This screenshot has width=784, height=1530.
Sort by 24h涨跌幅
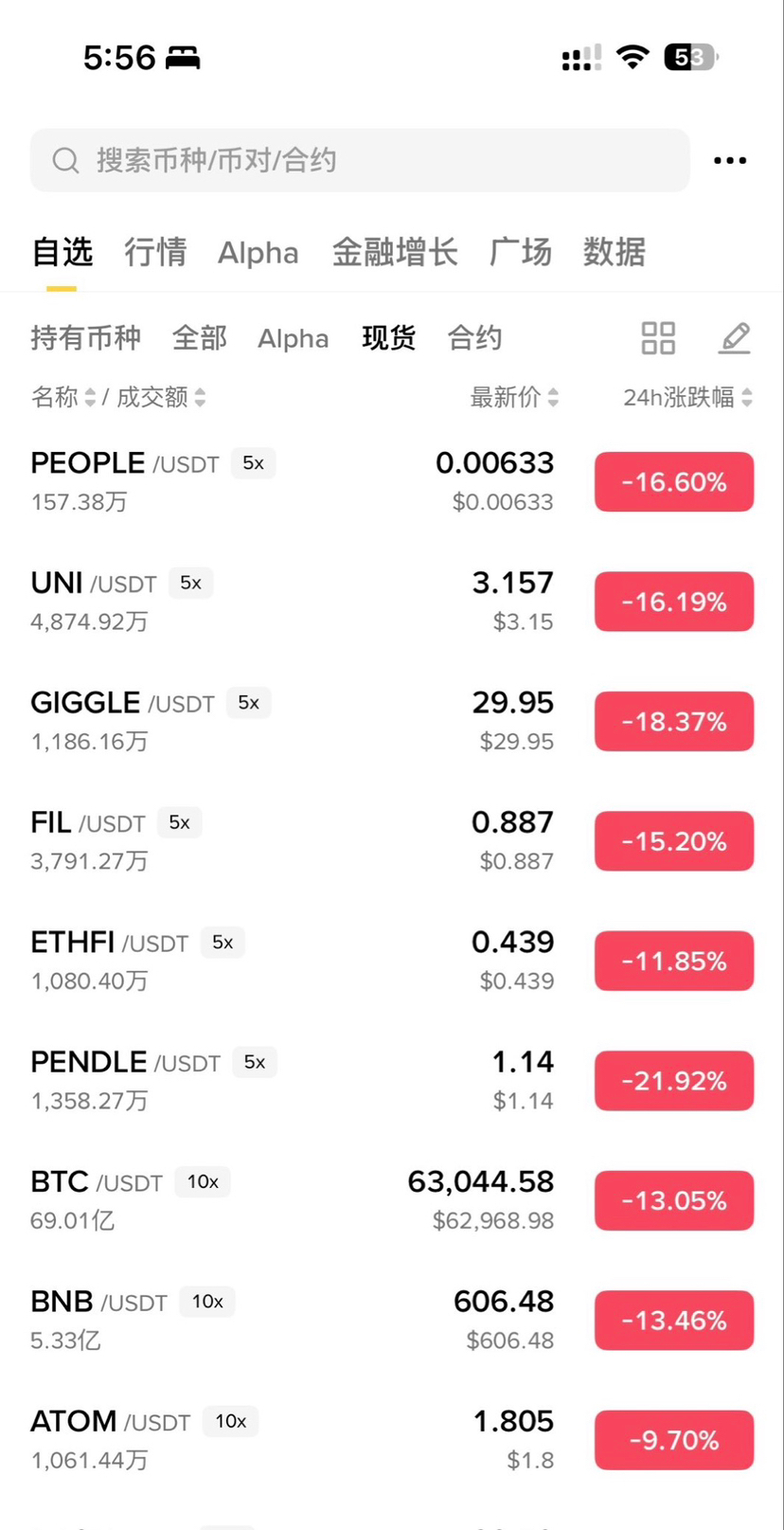point(687,398)
